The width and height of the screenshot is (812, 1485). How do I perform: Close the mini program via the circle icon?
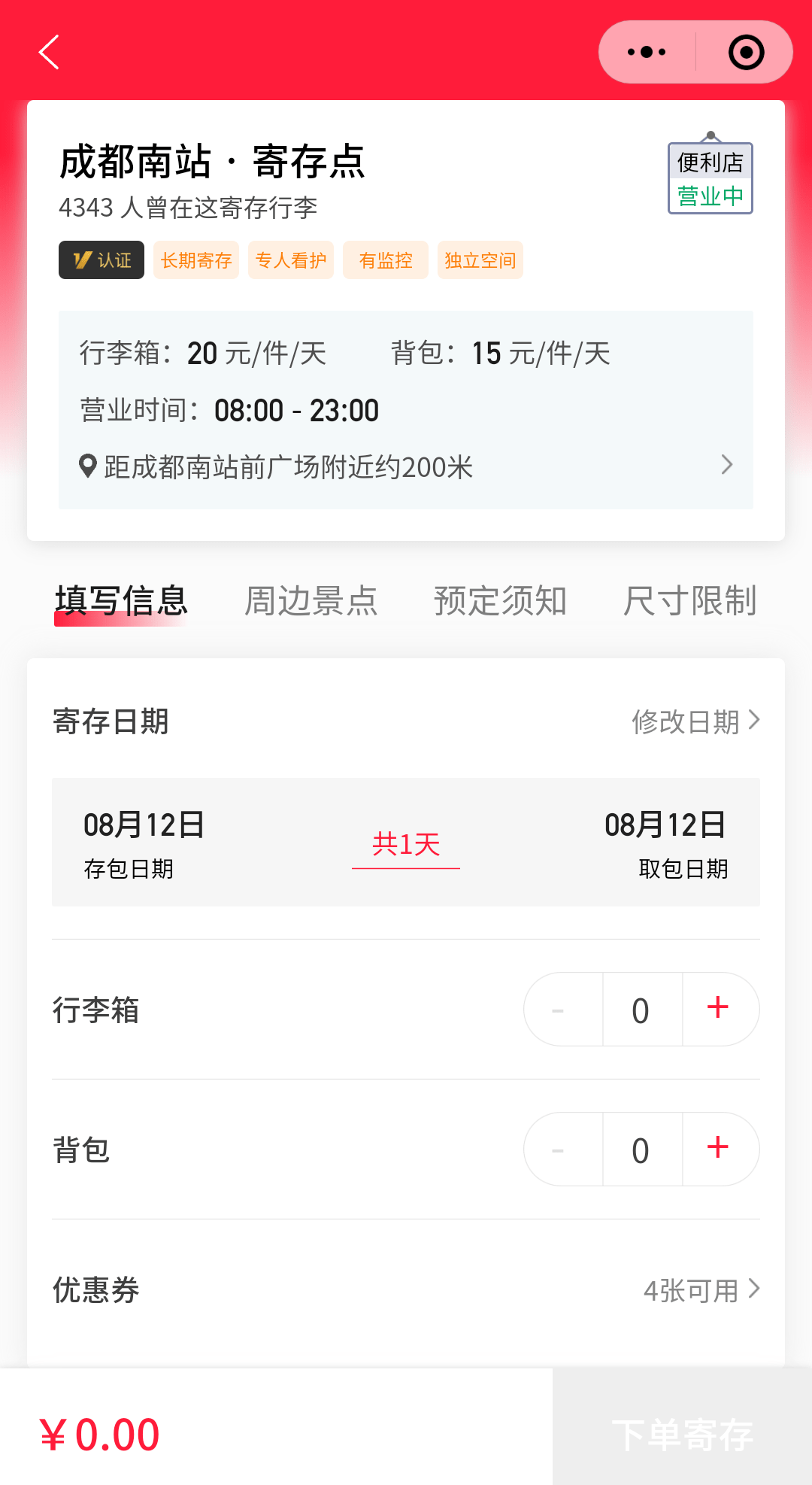tap(746, 52)
